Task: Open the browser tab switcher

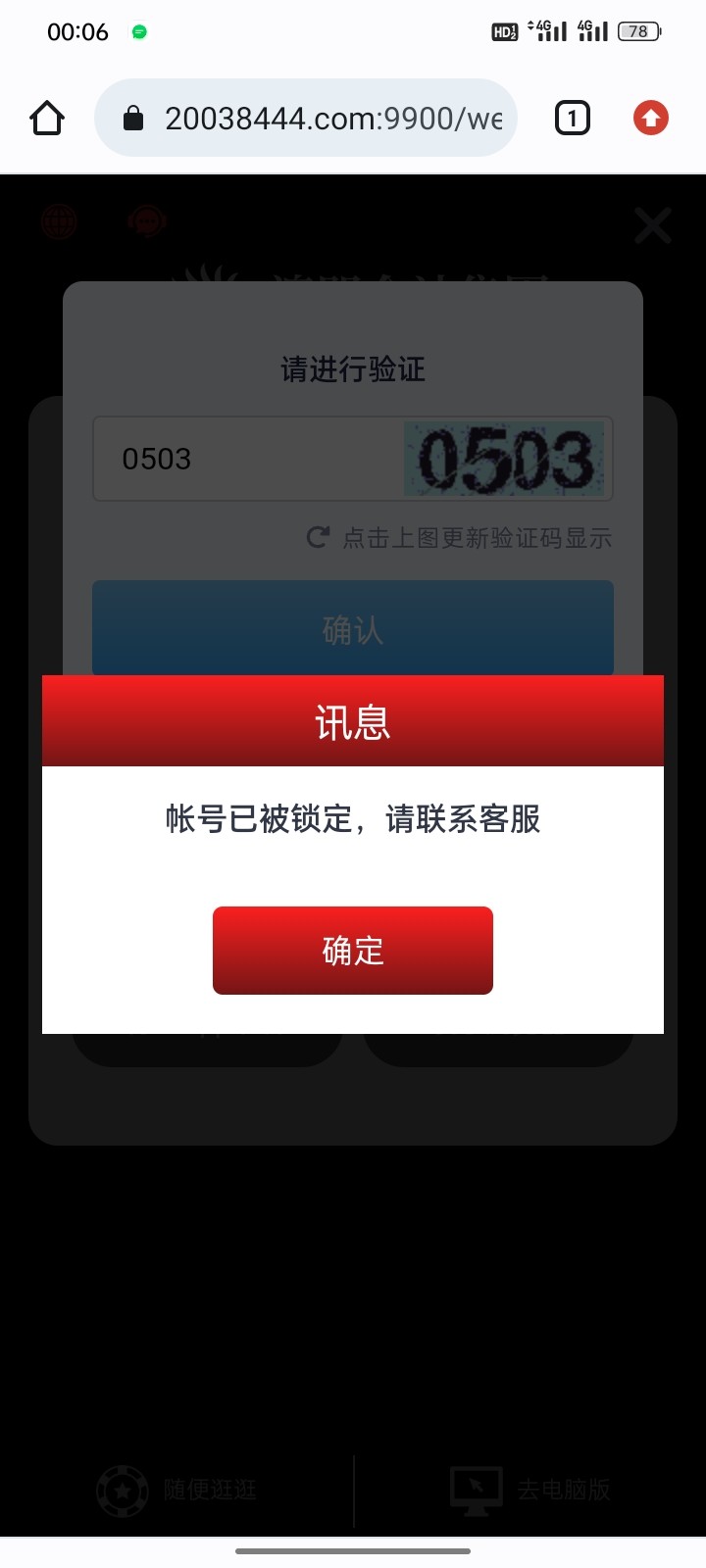Action: tap(572, 119)
